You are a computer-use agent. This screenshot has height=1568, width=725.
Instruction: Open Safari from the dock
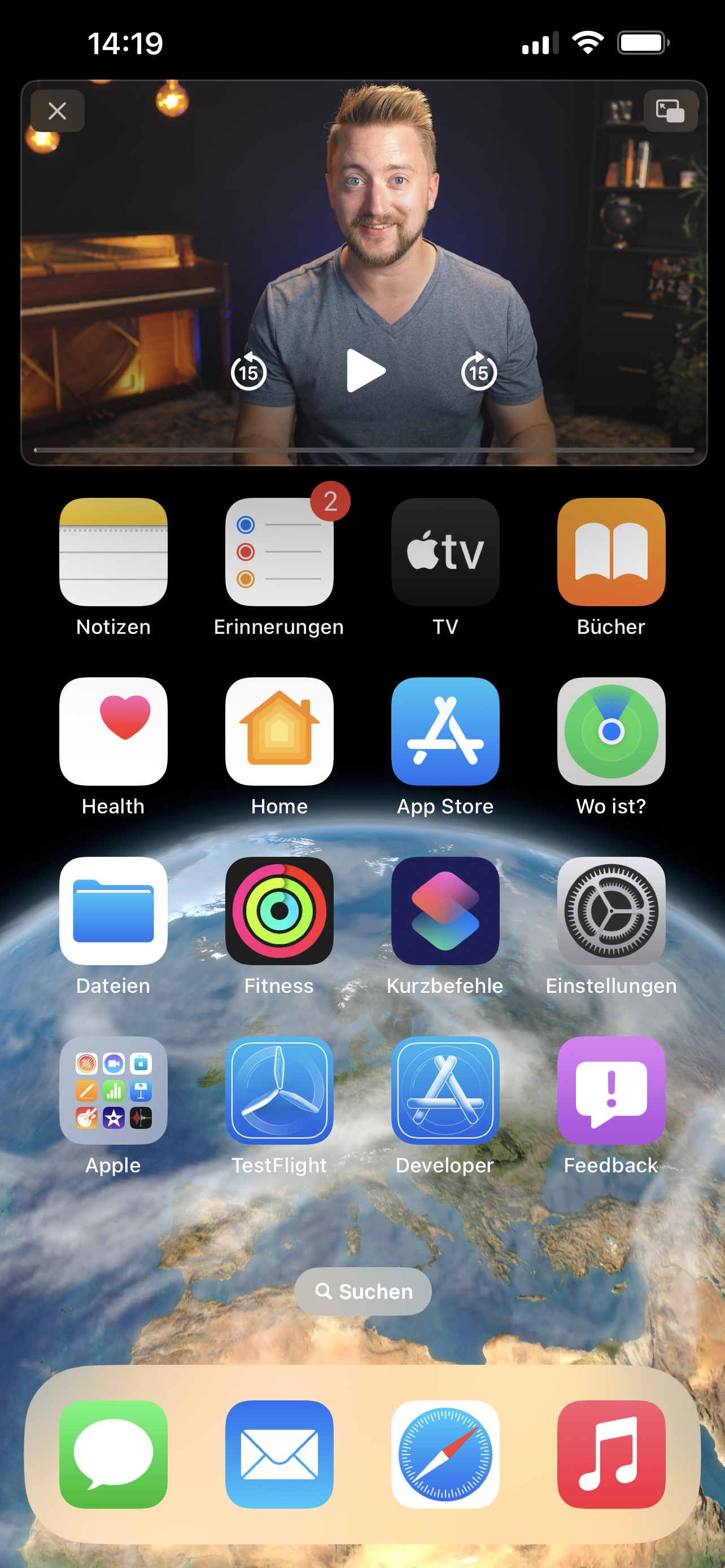pyautogui.click(x=445, y=1454)
